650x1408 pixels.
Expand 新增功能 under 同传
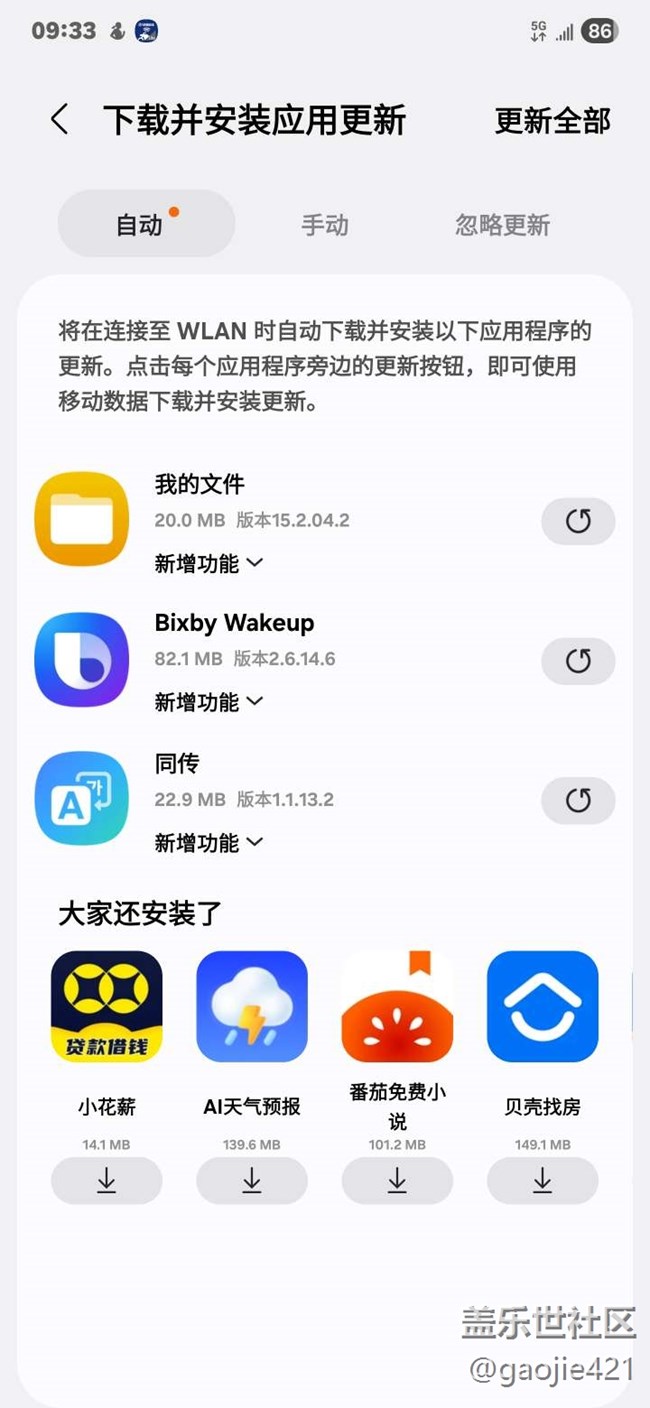coord(209,843)
